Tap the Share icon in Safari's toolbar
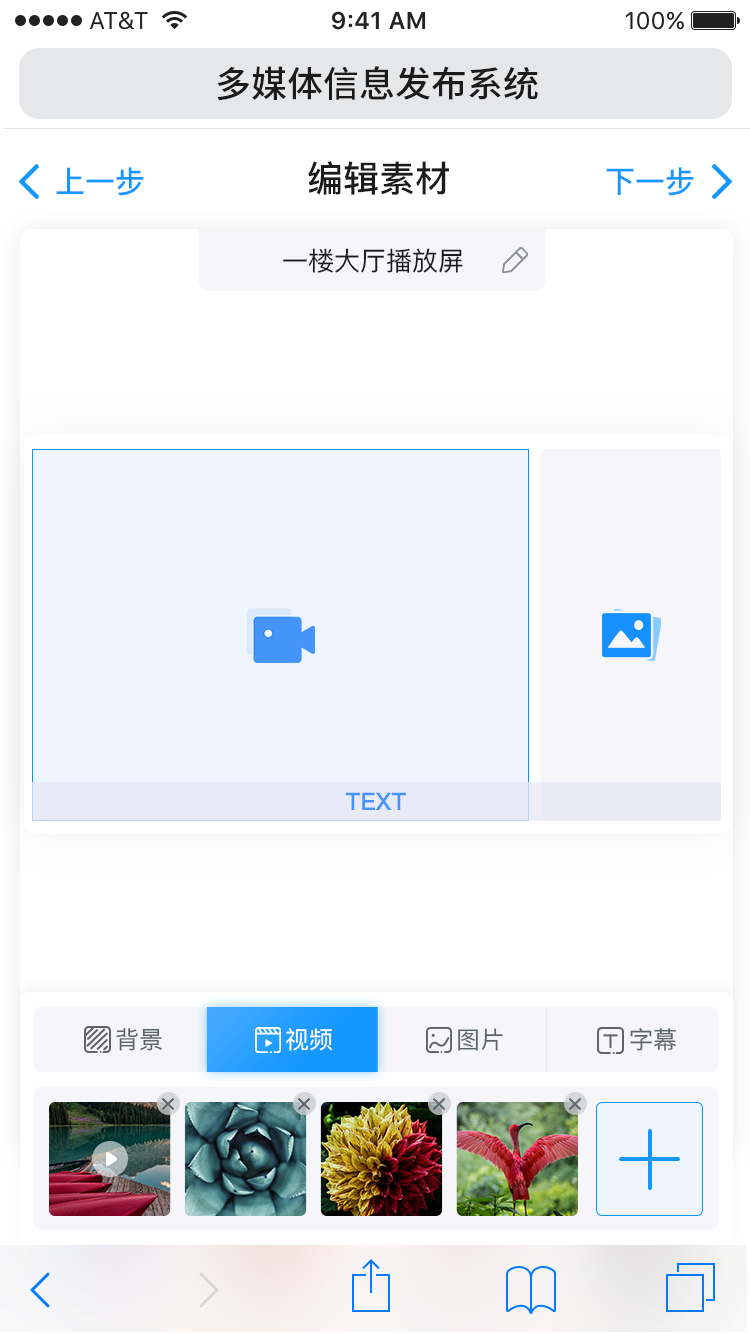Viewport: 750px width, 1334px height. (370, 1289)
